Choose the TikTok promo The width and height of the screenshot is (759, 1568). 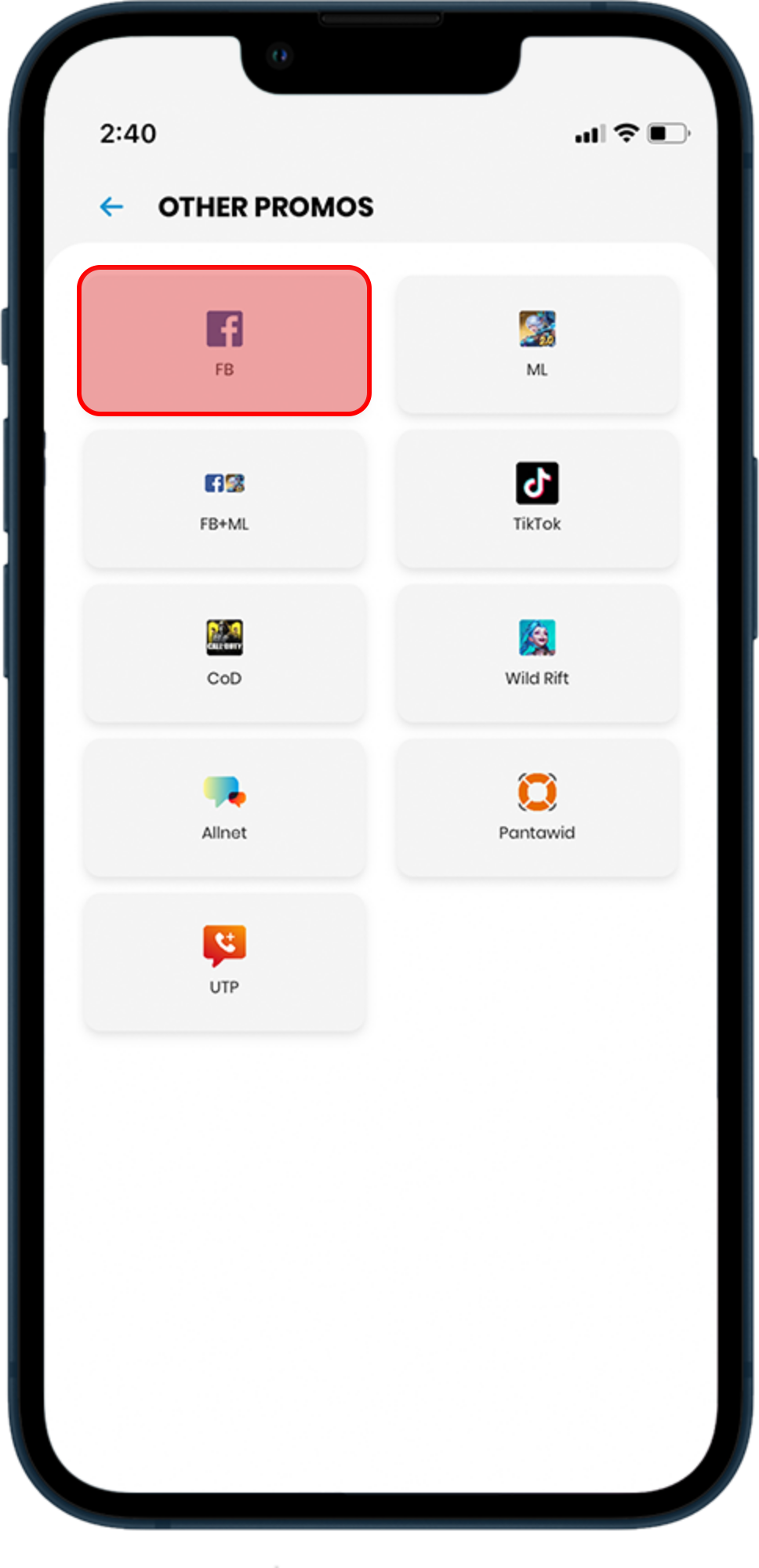536,499
